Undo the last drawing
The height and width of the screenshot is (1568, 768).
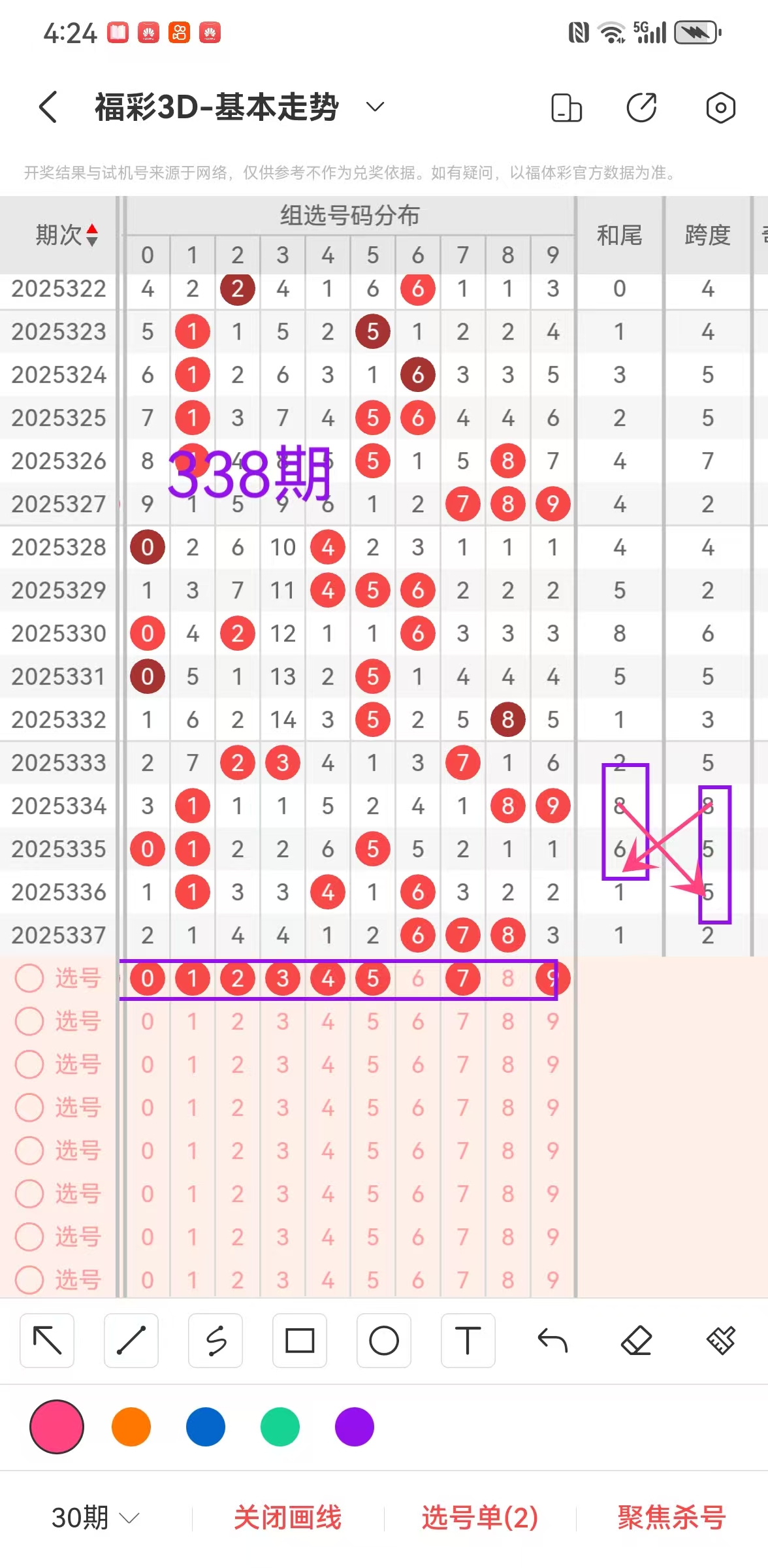[x=552, y=1341]
